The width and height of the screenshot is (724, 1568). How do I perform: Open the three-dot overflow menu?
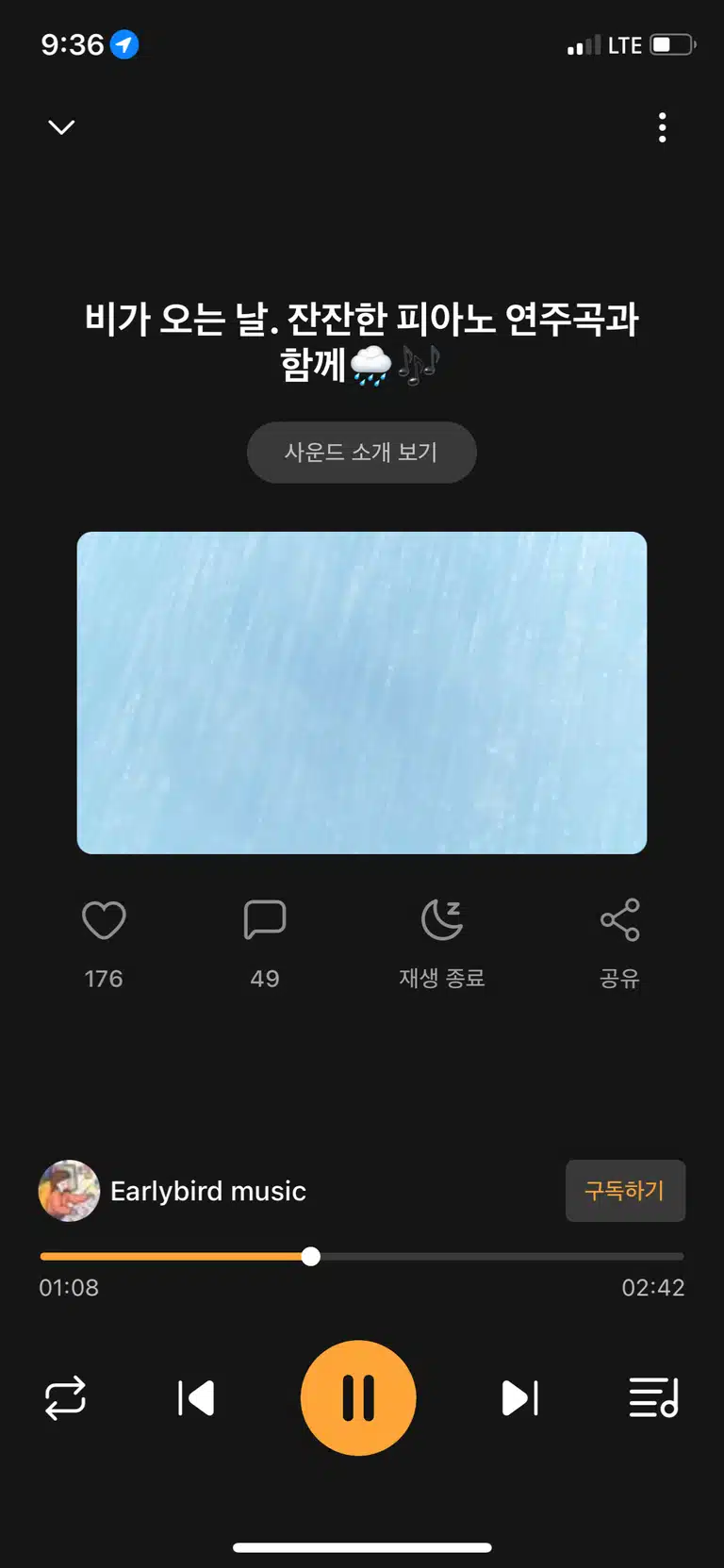pyautogui.click(x=663, y=127)
